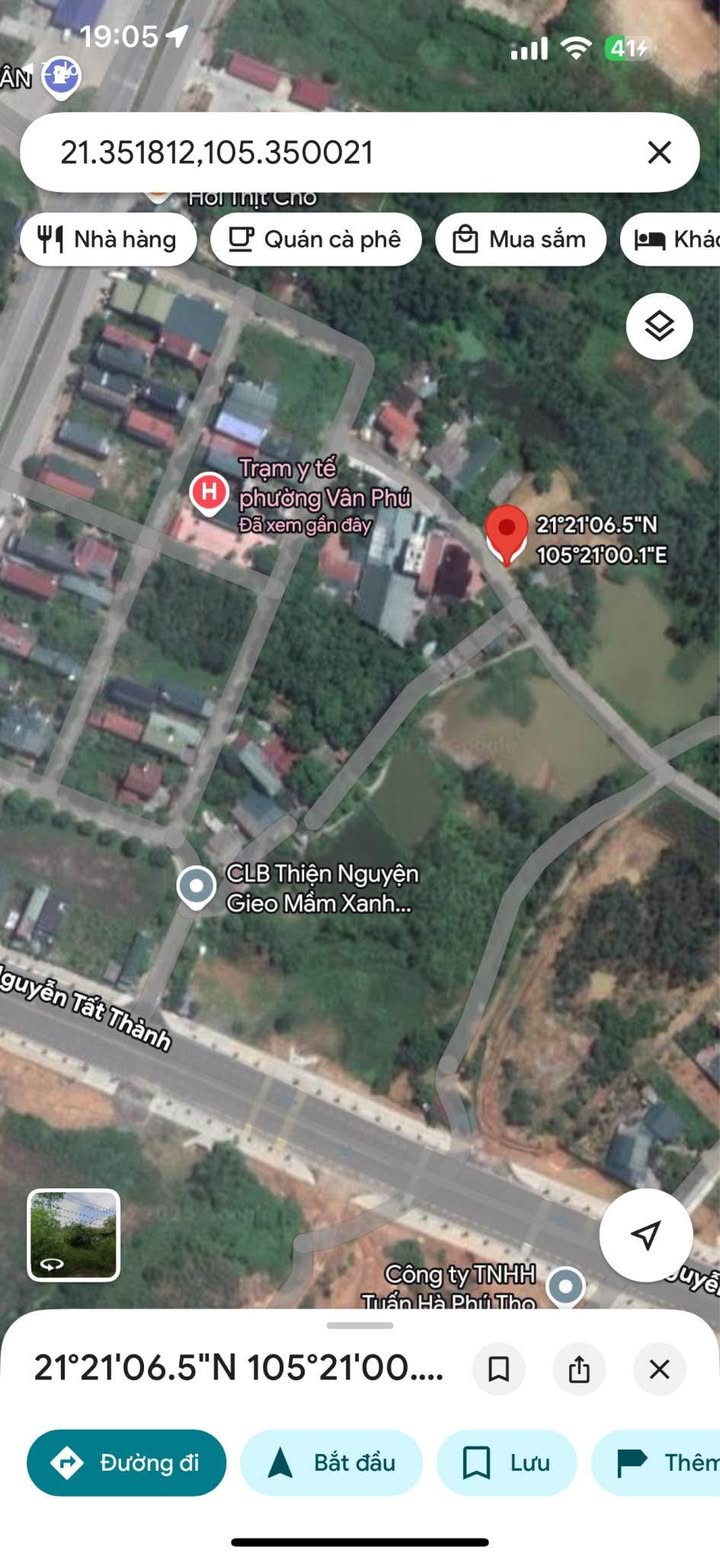The height and width of the screenshot is (1560, 720).
Task: Close the location info sheet
Action: coord(659,1369)
